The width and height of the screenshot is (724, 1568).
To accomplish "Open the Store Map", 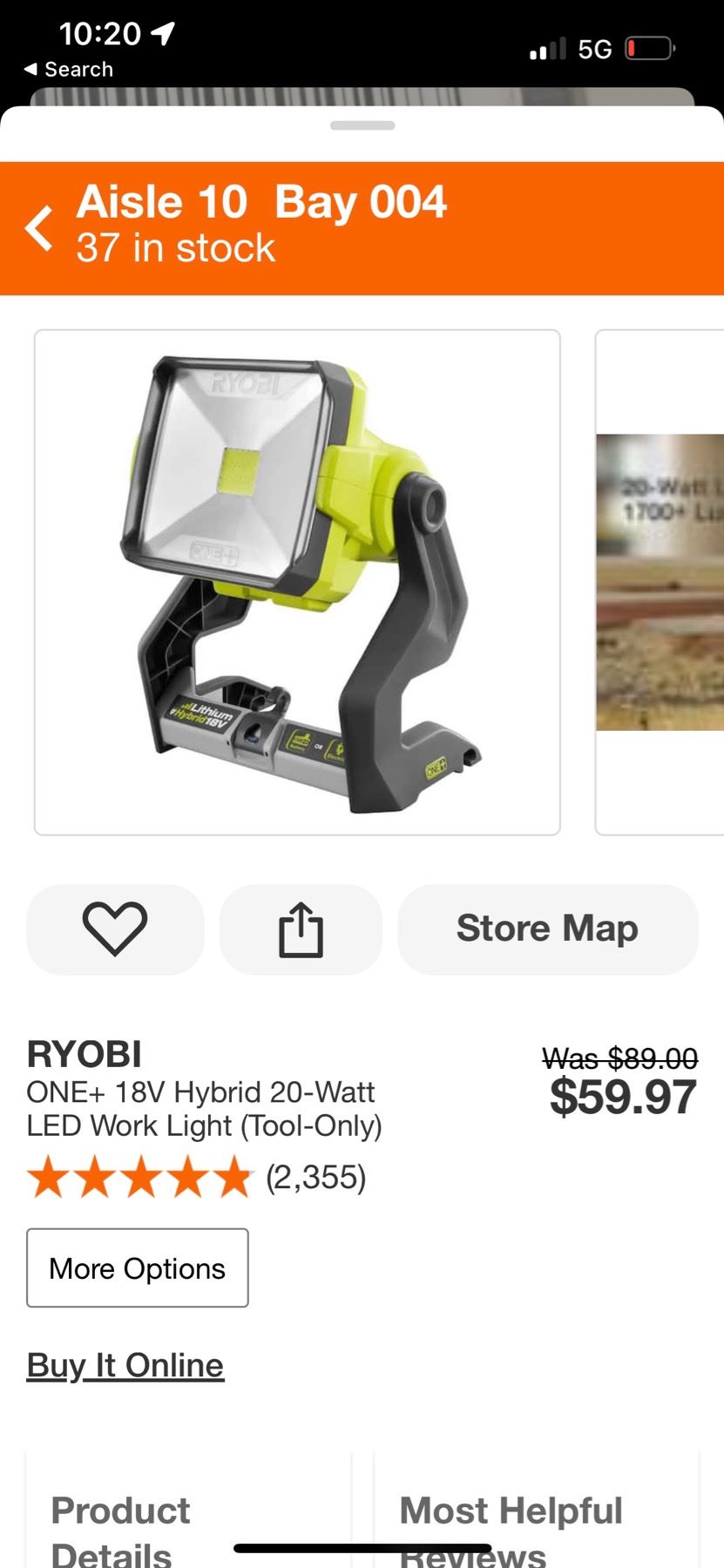I will [547, 929].
